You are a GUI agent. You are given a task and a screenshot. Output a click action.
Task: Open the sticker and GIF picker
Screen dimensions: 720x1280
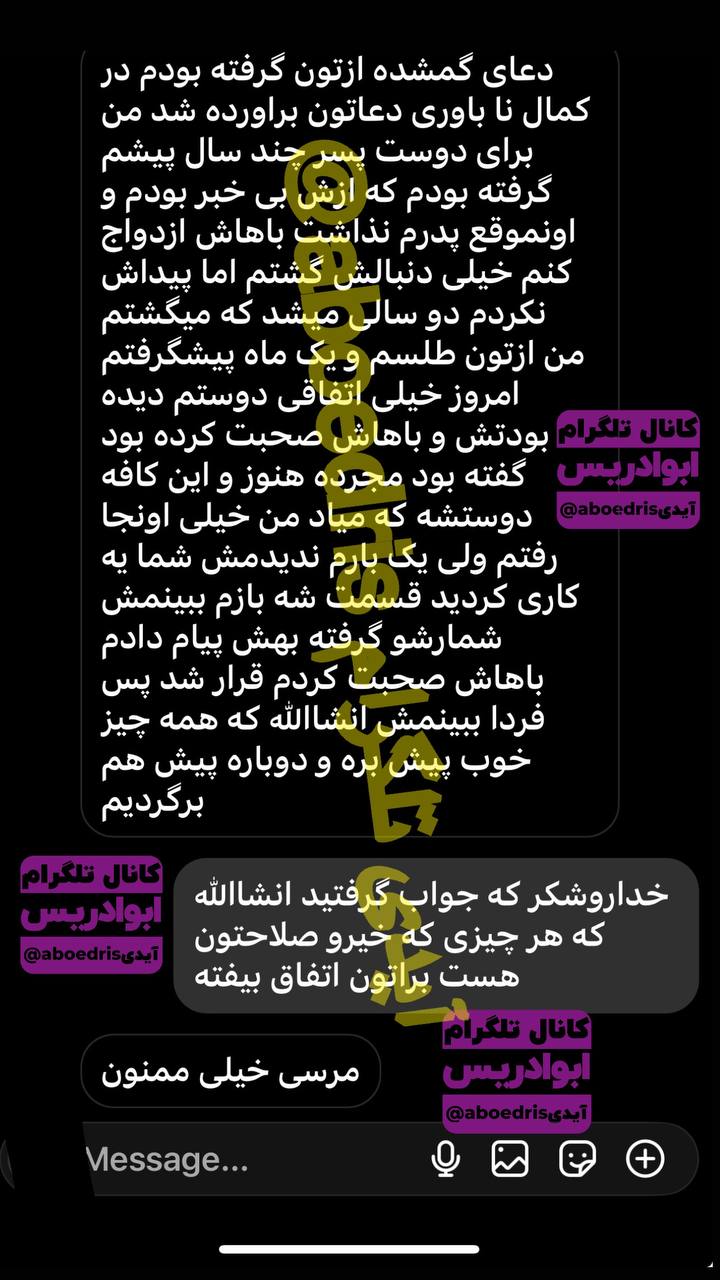(577, 1159)
